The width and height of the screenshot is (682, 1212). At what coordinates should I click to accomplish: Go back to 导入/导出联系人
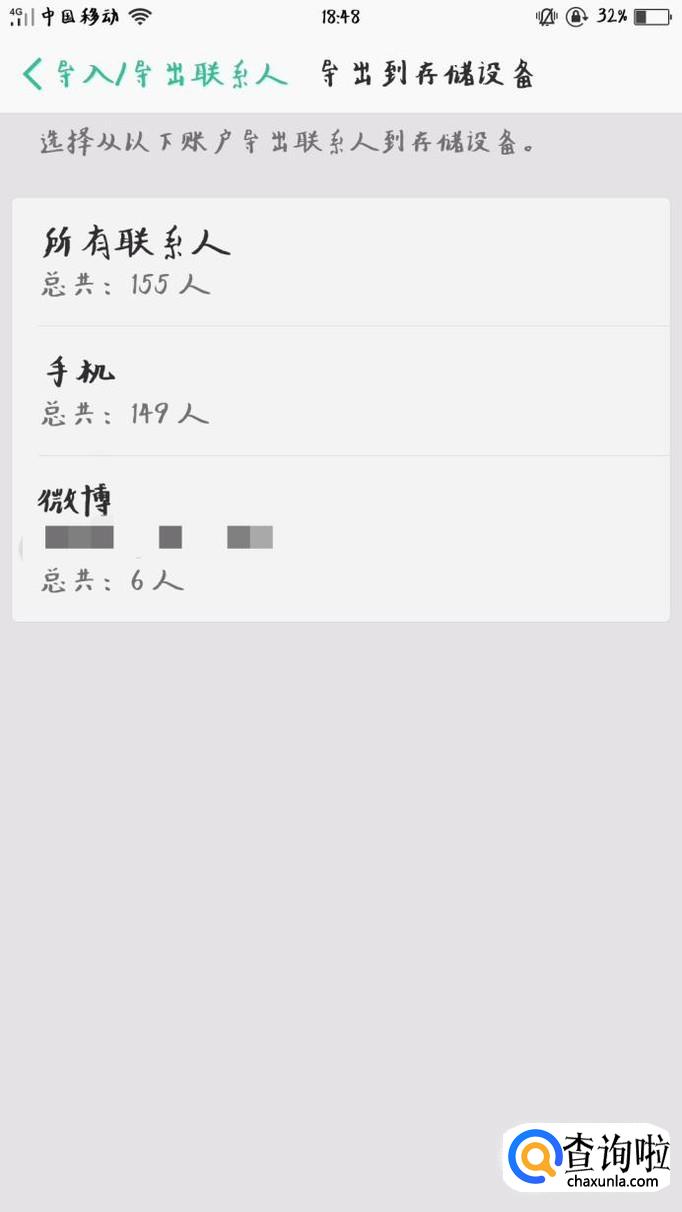pos(150,74)
